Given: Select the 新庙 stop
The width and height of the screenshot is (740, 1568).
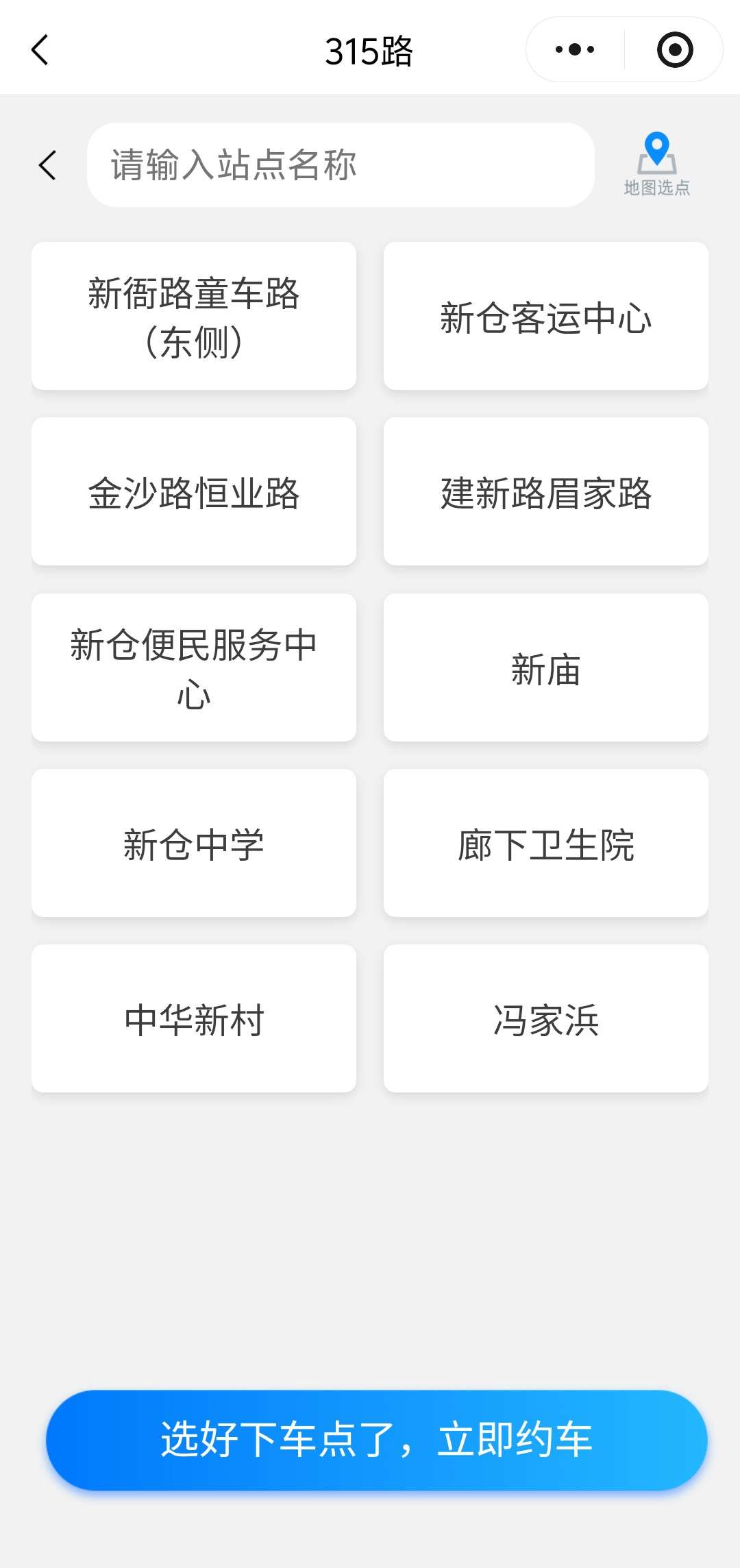Looking at the screenshot, I should pyautogui.click(x=545, y=667).
